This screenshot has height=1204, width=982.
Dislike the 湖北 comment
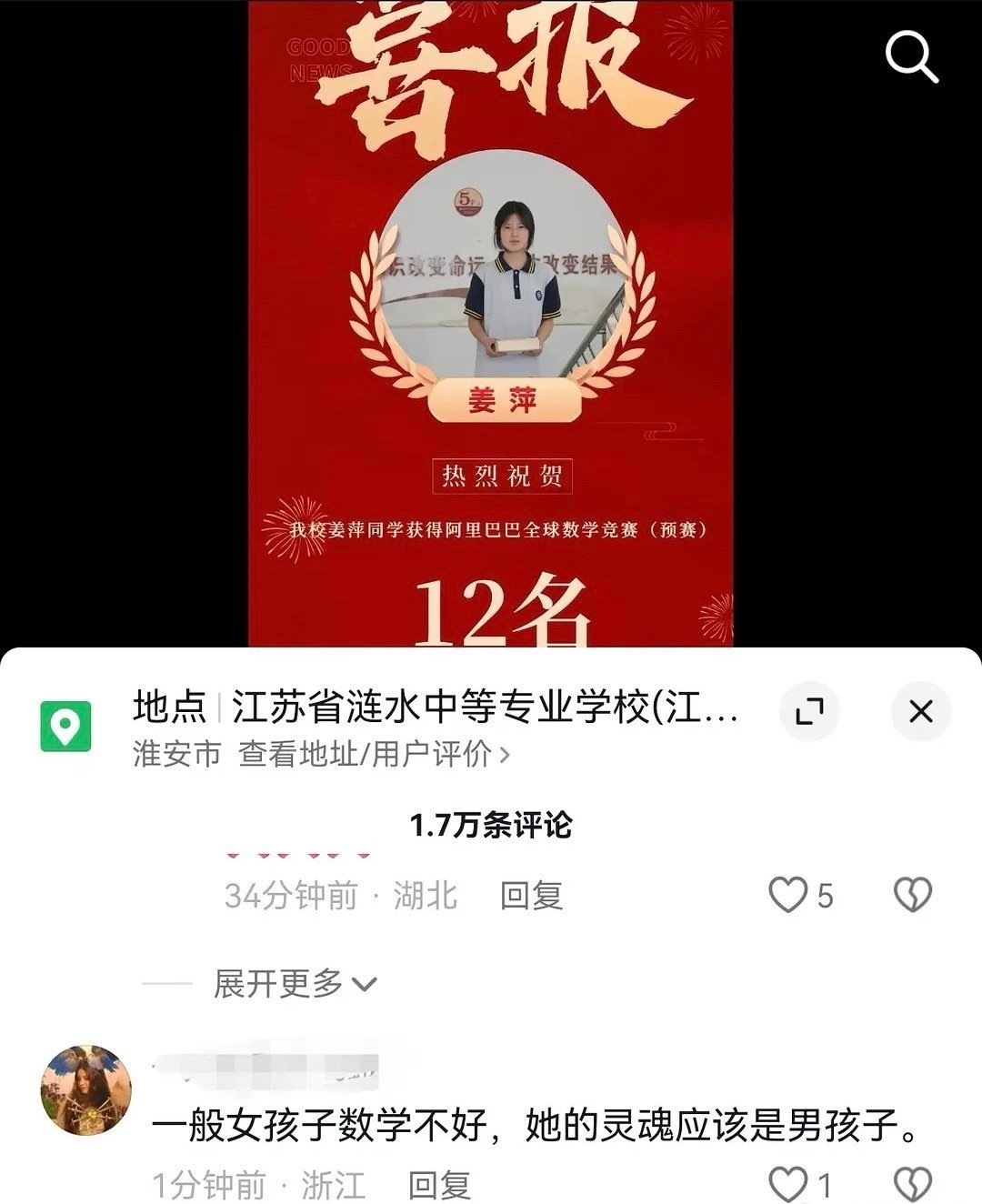click(912, 895)
